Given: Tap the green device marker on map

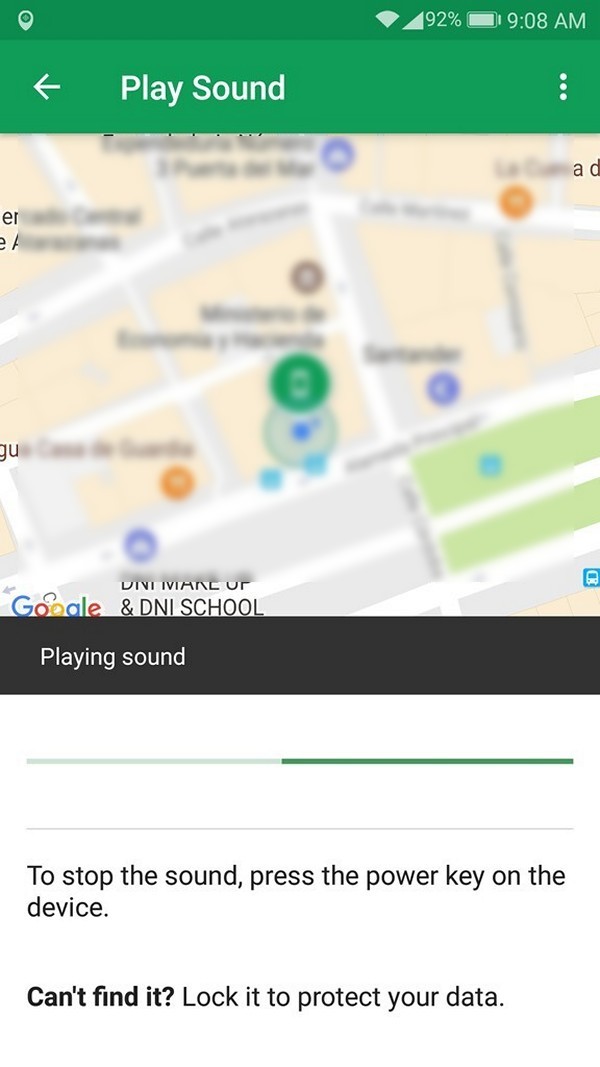Looking at the screenshot, I should click(300, 384).
